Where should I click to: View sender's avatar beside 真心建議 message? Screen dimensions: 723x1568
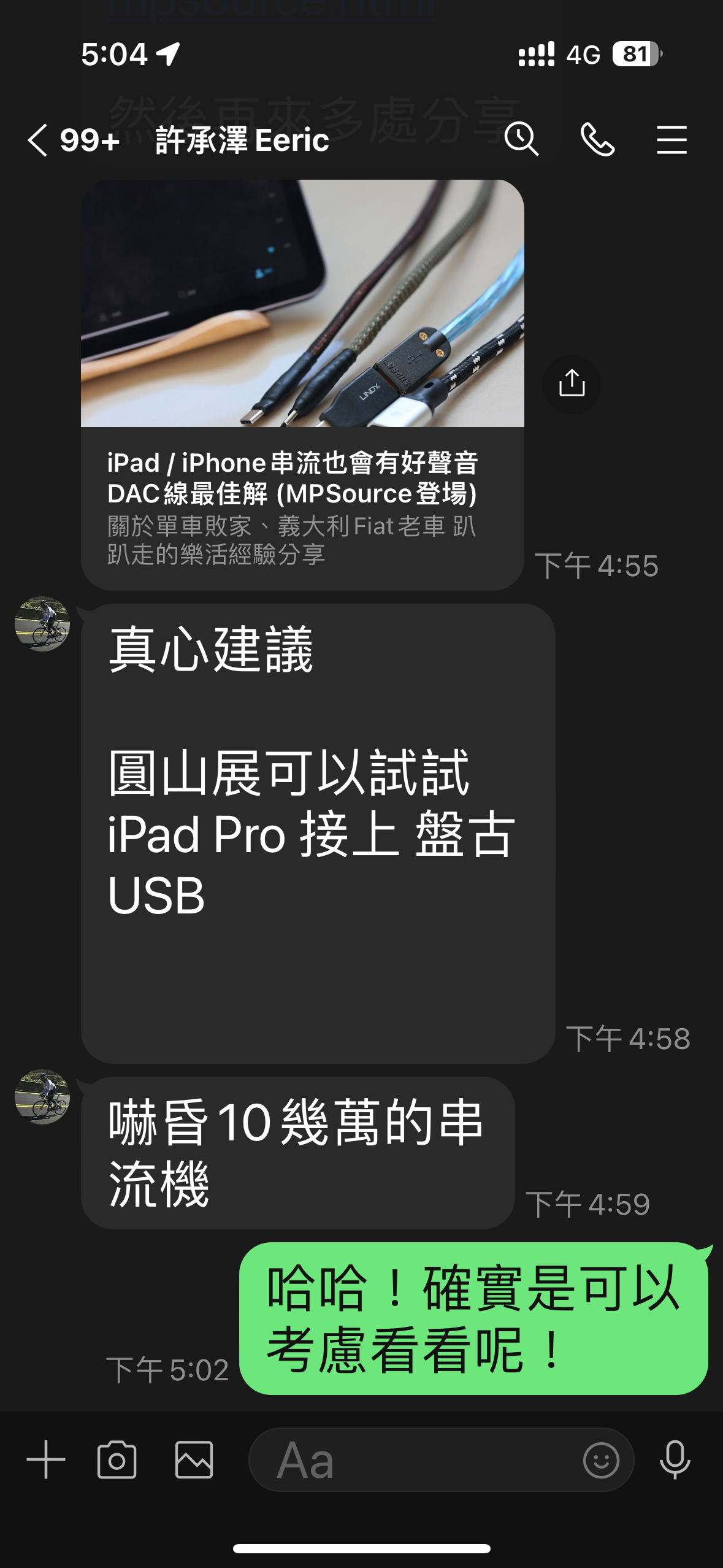tap(42, 624)
